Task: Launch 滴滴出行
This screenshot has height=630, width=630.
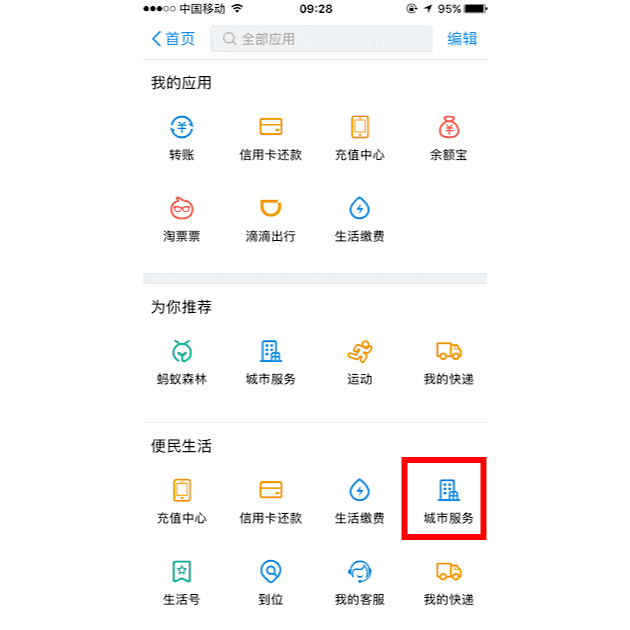Action: [270, 219]
